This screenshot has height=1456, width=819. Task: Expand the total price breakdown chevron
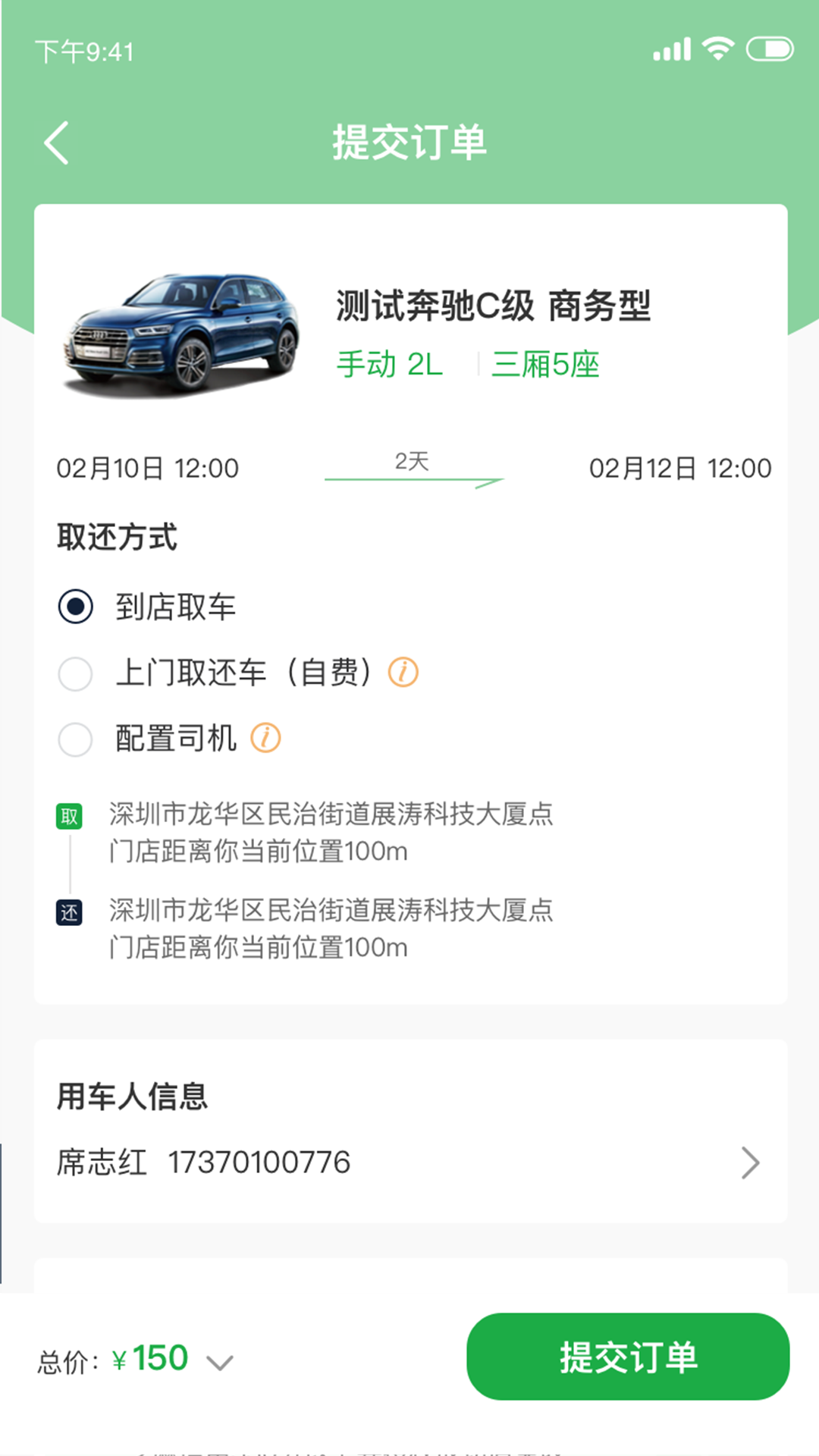tap(221, 1360)
